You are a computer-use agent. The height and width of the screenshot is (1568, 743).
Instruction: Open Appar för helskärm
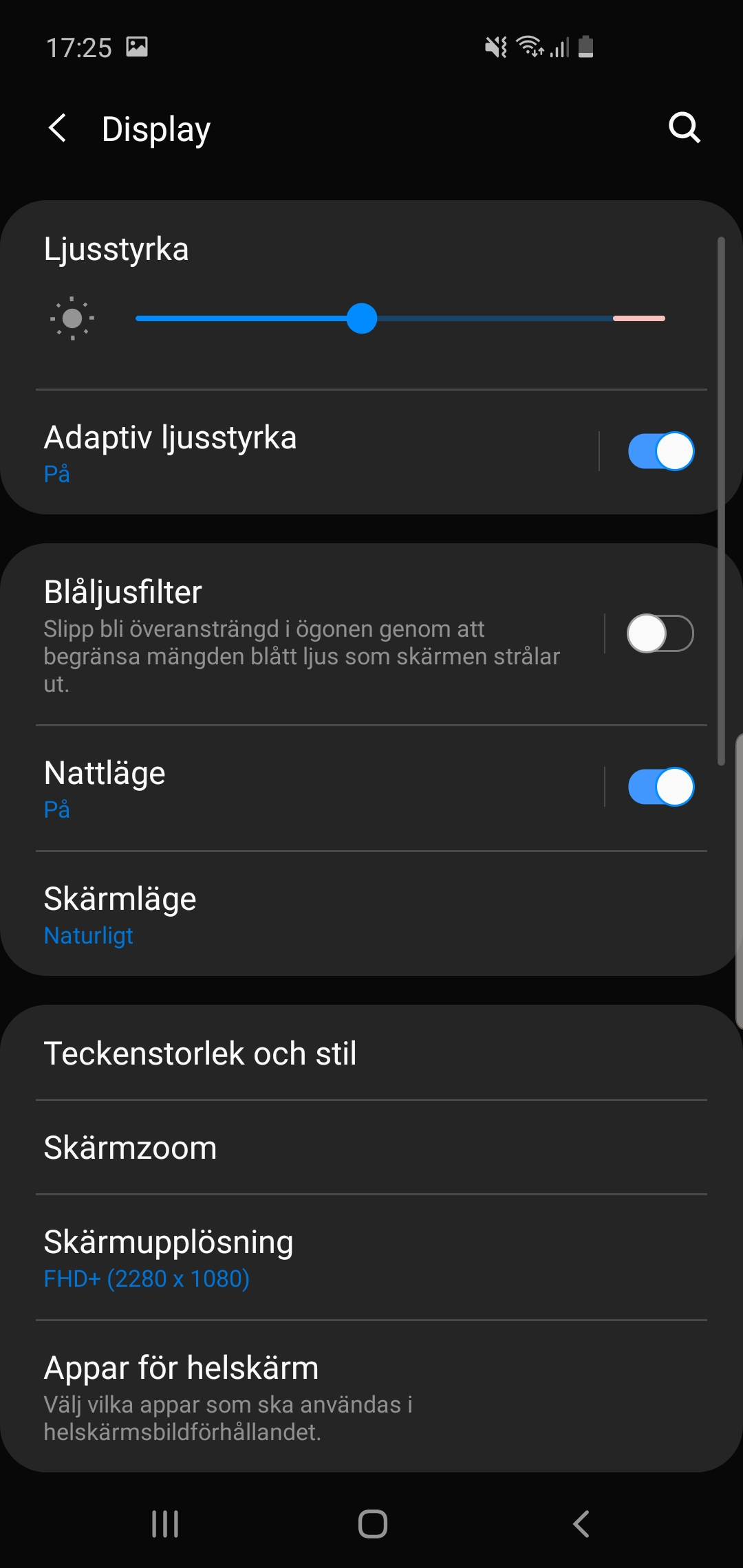tap(275, 1396)
